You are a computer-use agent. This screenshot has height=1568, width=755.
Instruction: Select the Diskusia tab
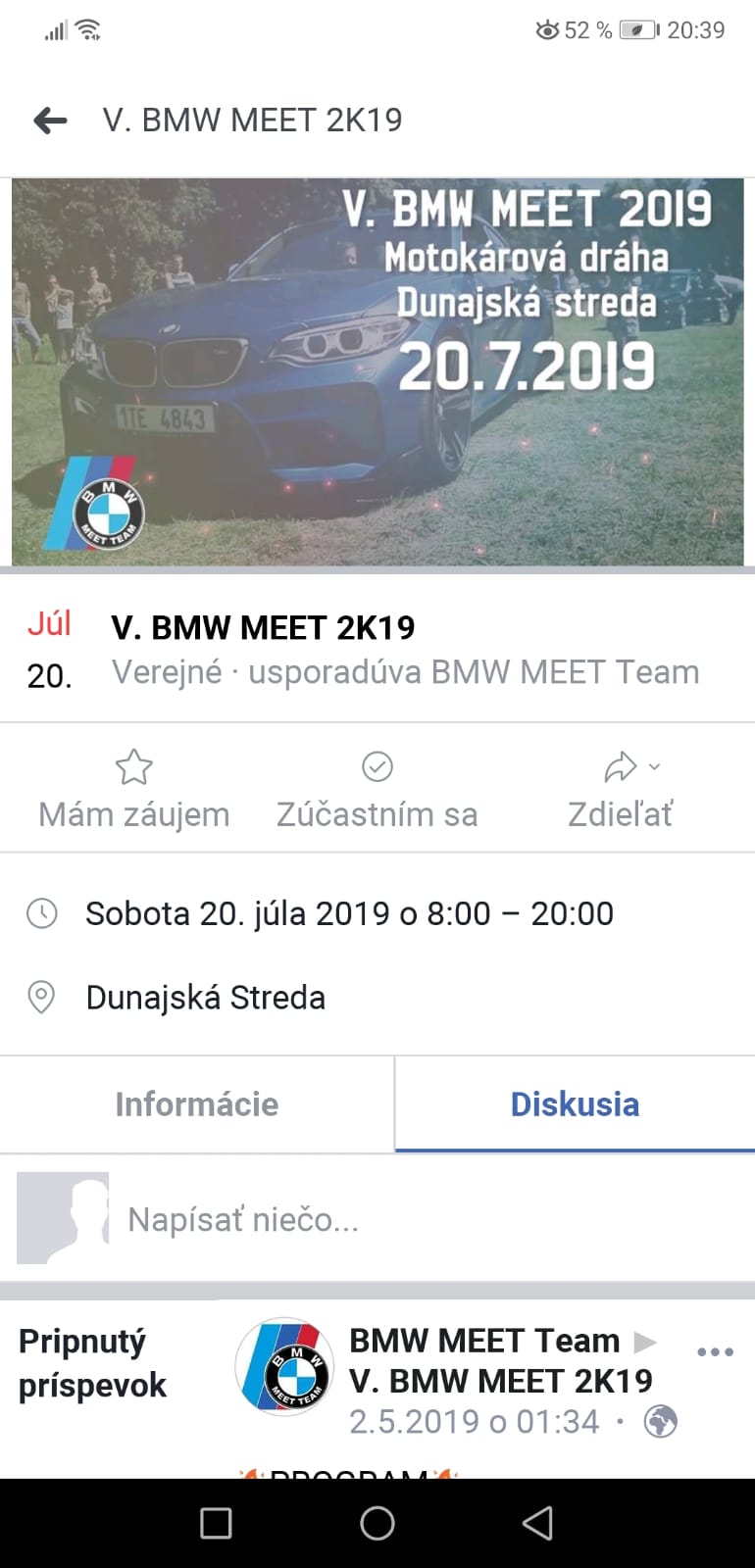(x=575, y=1104)
